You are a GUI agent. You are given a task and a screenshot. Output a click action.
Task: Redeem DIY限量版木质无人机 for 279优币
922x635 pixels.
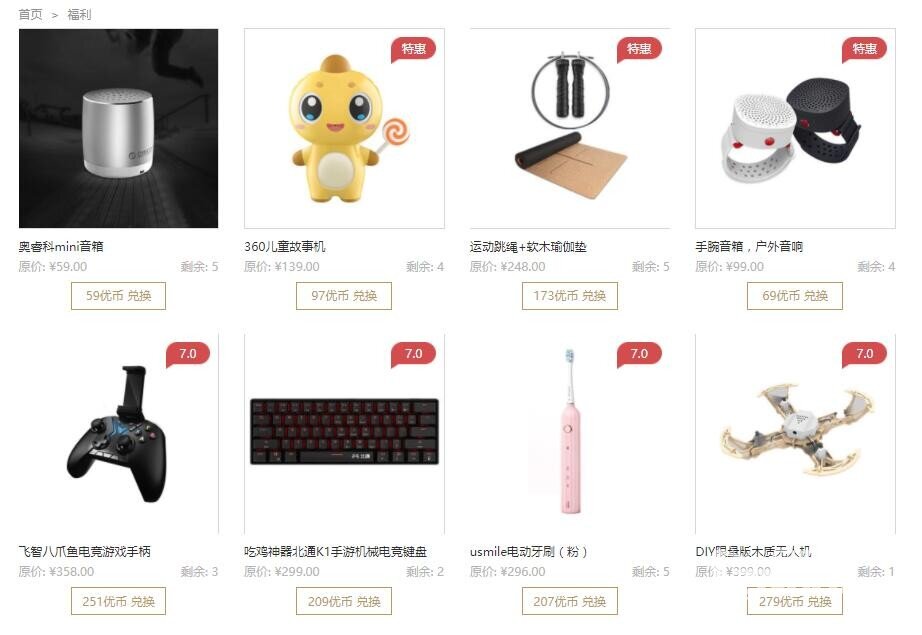point(795,601)
